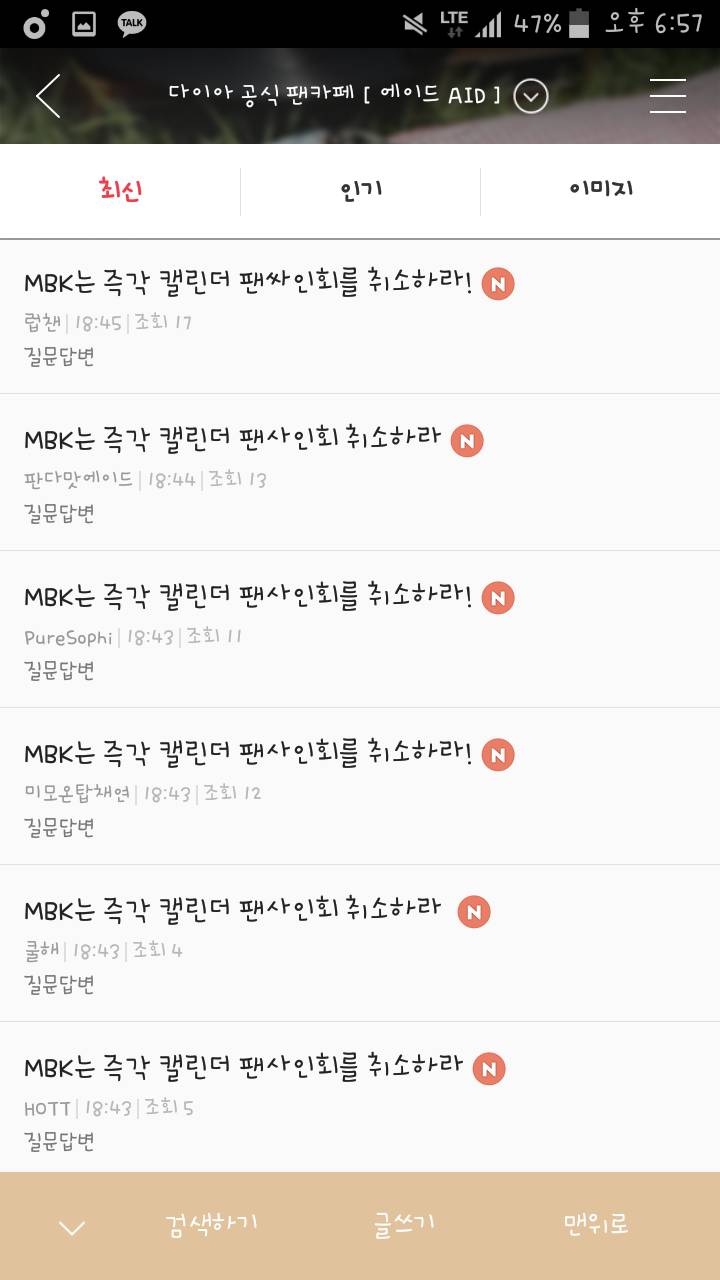Open KakaoTalk from the status bar
The height and width of the screenshot is (1280, 720).
point(131,22)
